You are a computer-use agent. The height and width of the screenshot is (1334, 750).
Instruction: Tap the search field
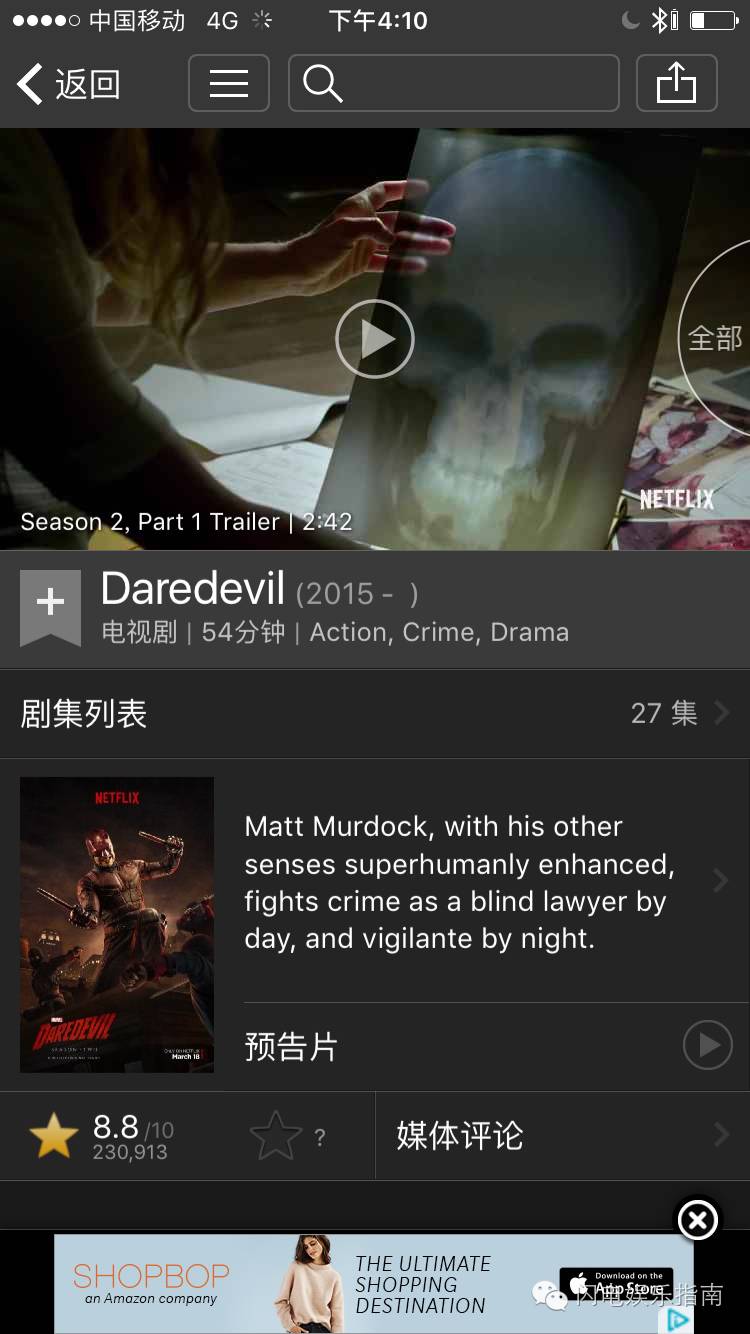point(454,83)
